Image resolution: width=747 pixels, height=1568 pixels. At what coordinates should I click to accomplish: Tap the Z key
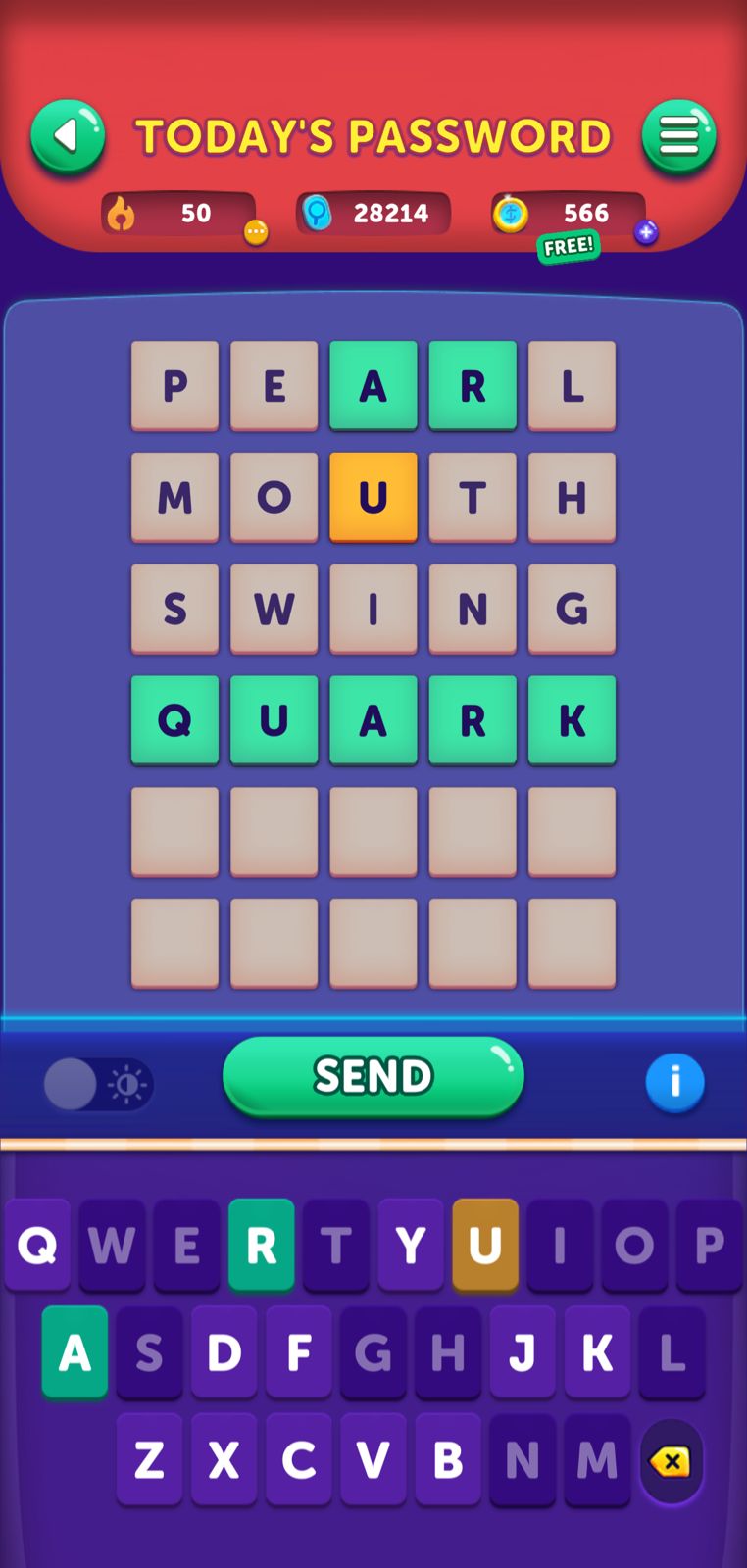point(149,1460)
